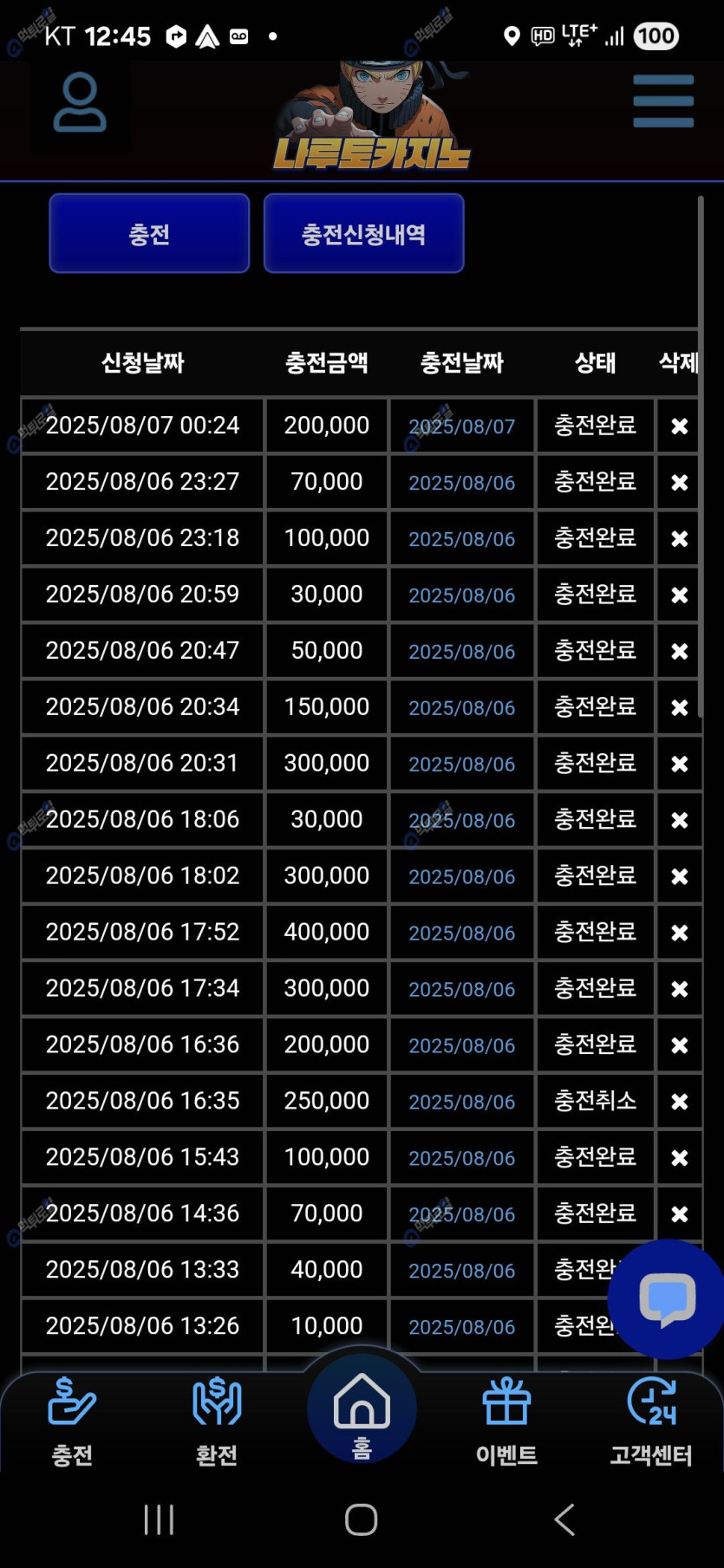Open the hamburger menu

tap(663, 101)
